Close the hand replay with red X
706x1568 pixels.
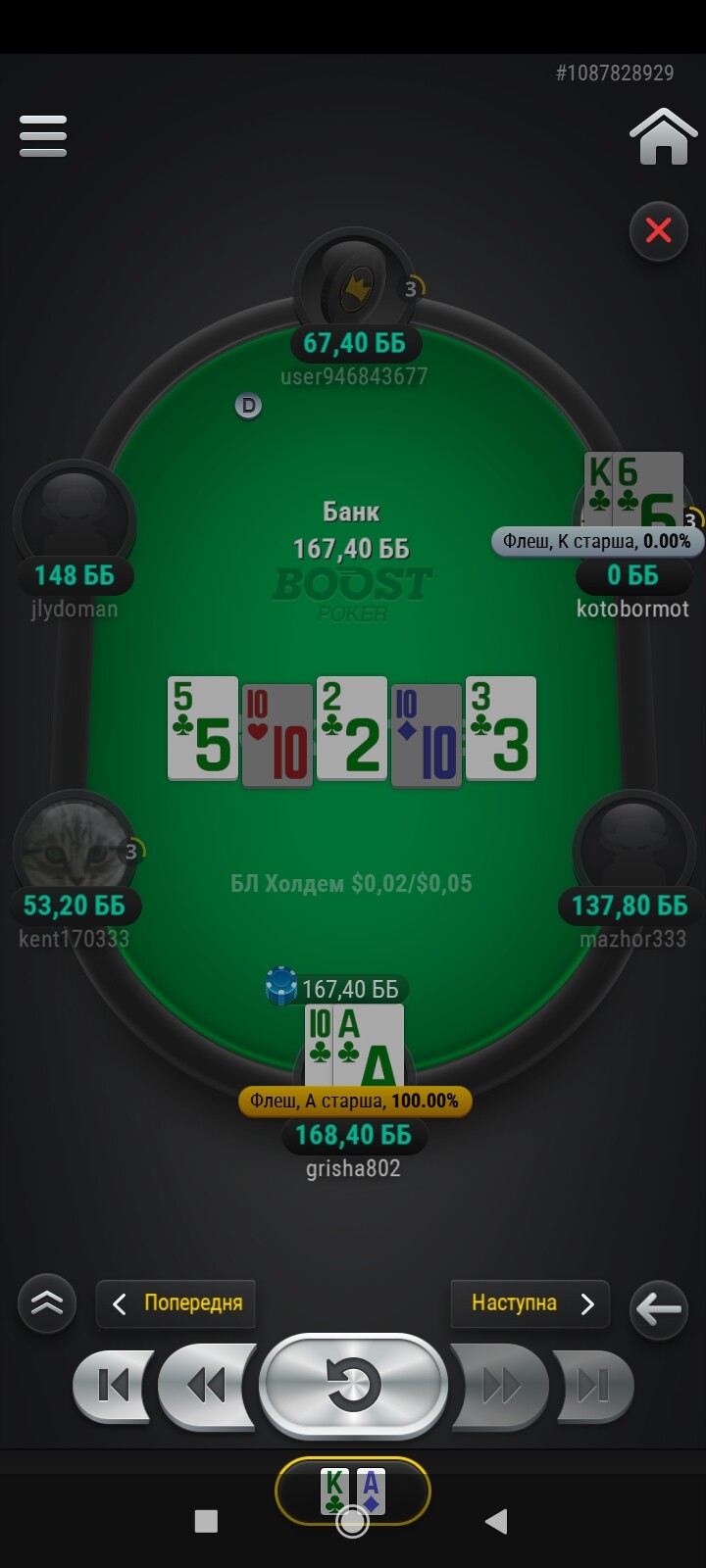coord(659,231)
